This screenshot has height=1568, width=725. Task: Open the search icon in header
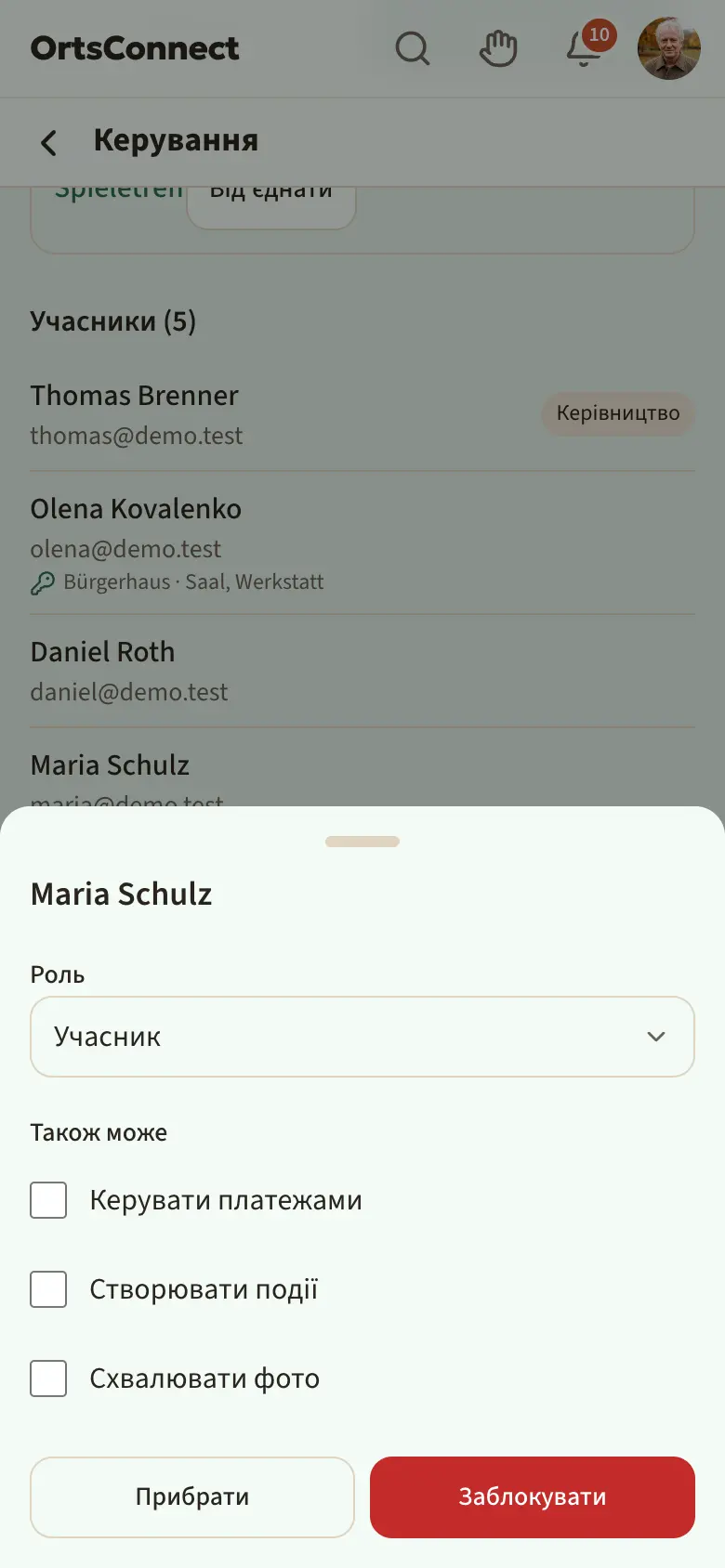(413, 48)
